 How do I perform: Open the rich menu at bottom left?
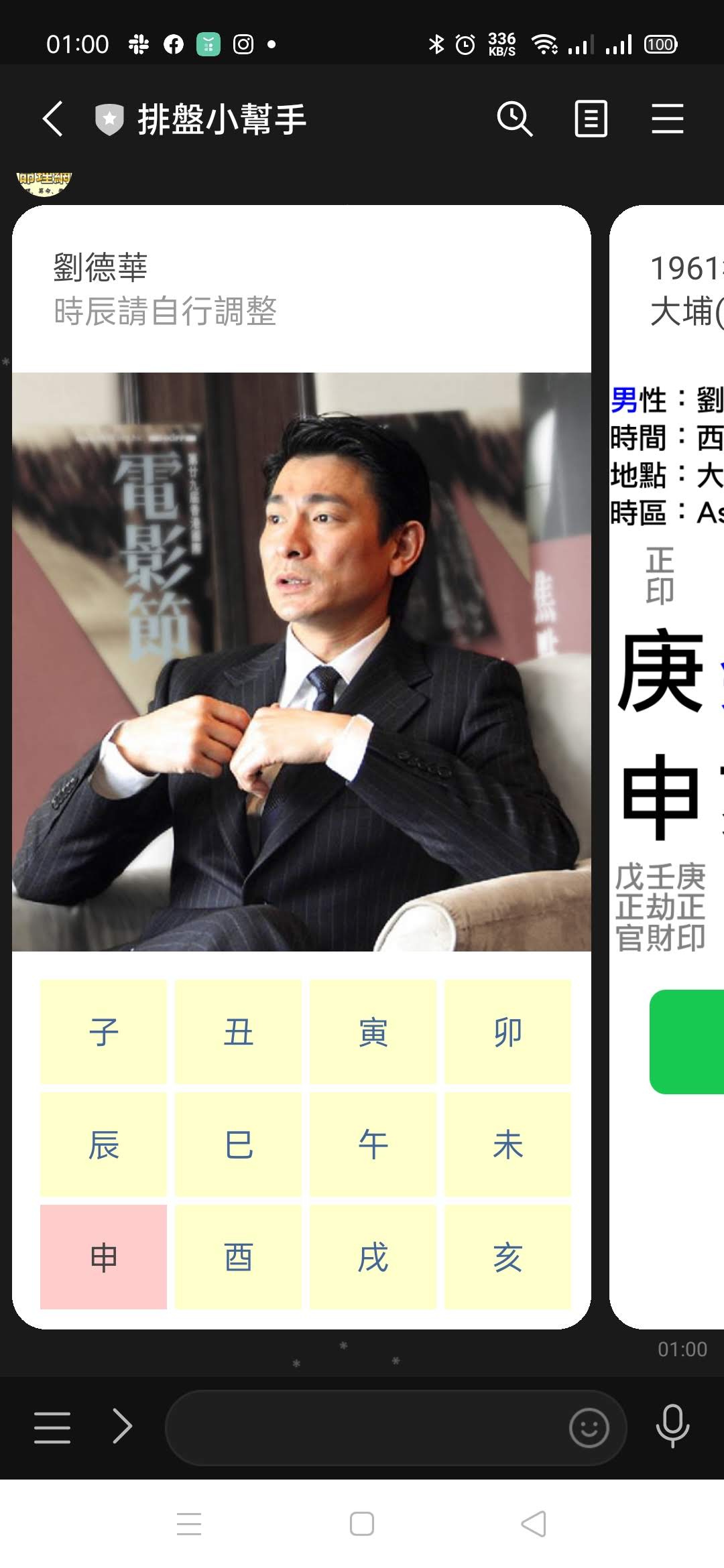52,1427
